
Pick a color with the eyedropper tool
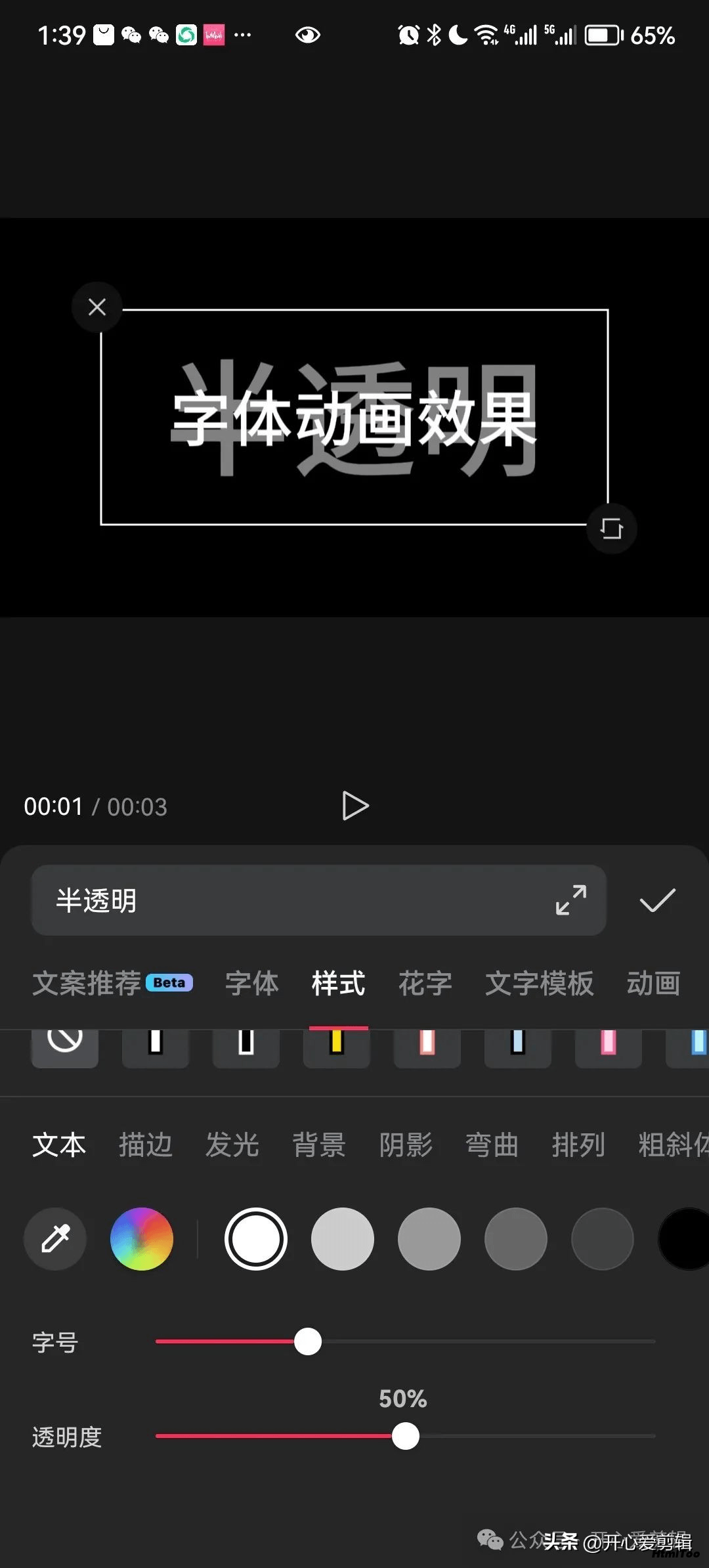(55, 1238)
